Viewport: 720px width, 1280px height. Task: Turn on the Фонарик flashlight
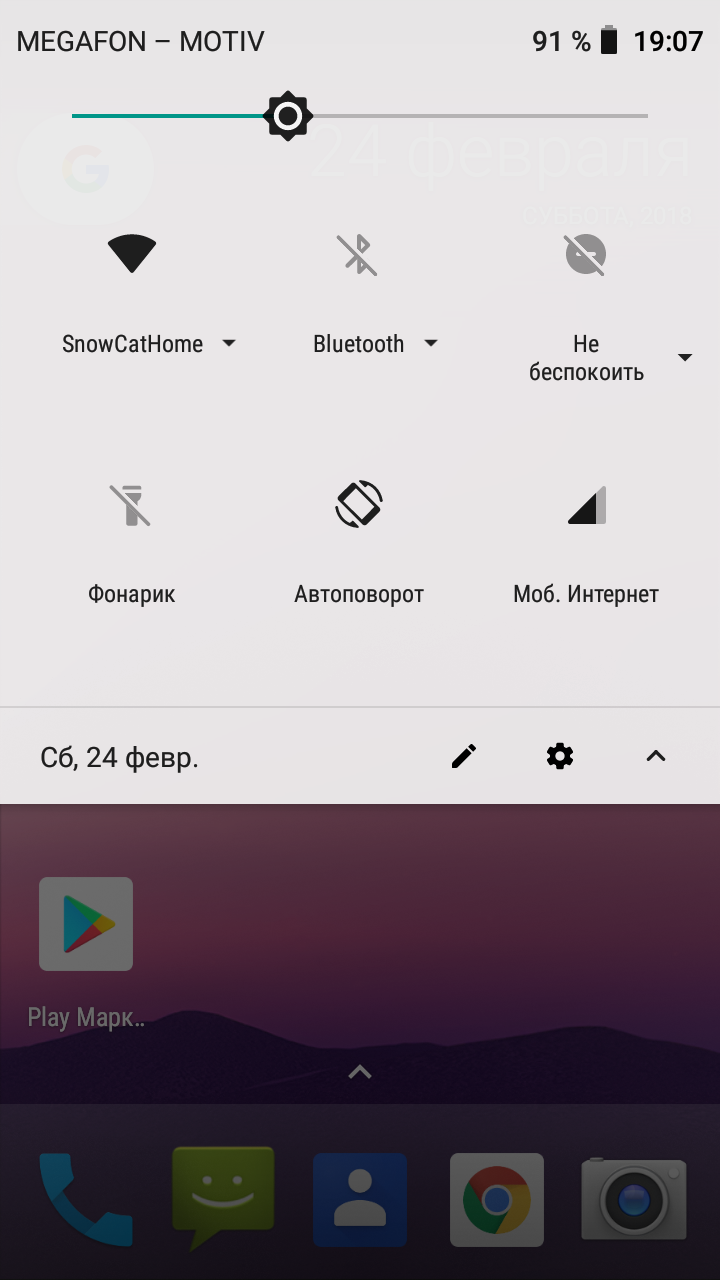[x=132, y=504]
